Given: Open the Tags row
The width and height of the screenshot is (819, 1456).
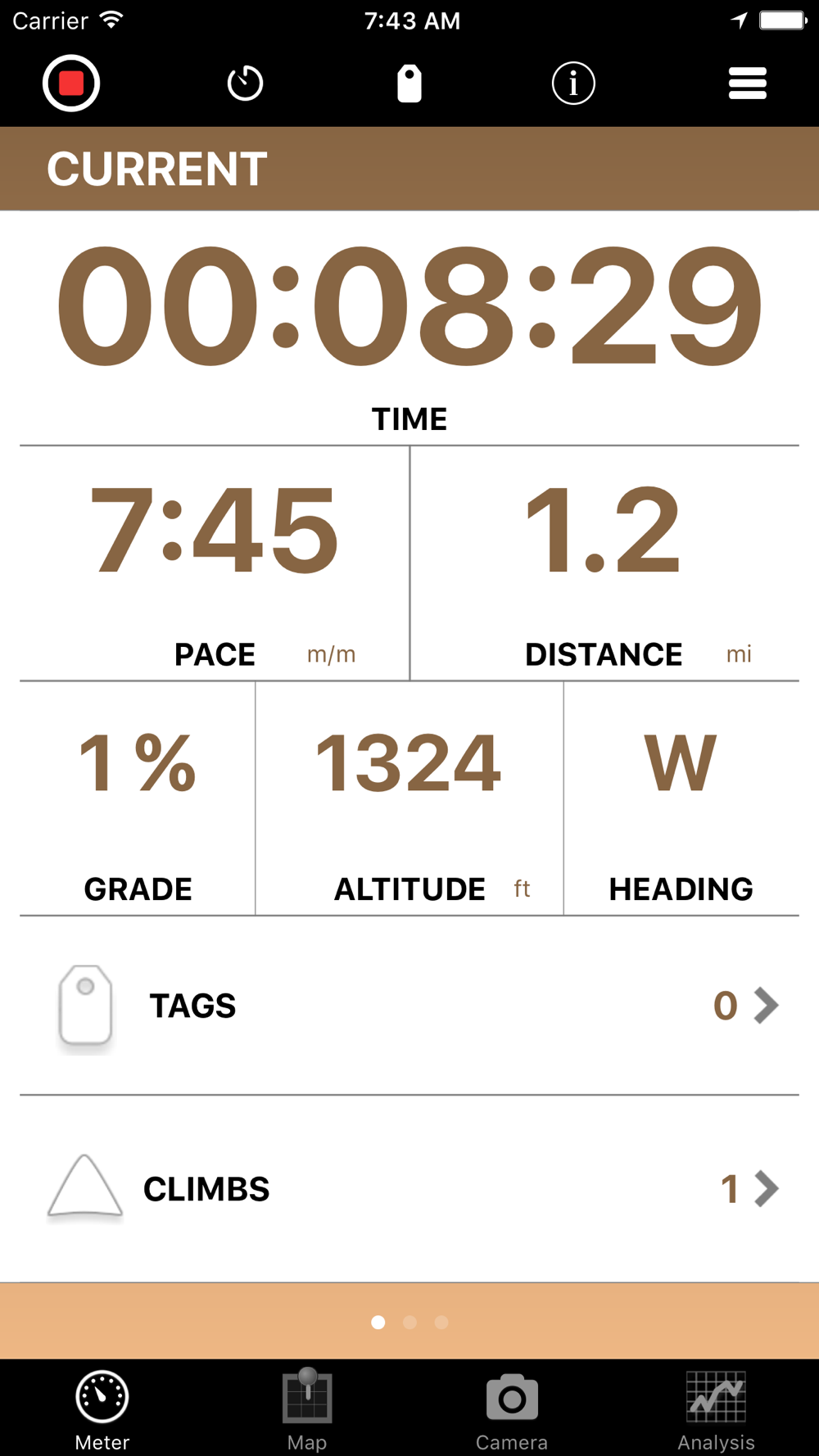Looking at the screenshot, I should click(x=409, y=1006).
